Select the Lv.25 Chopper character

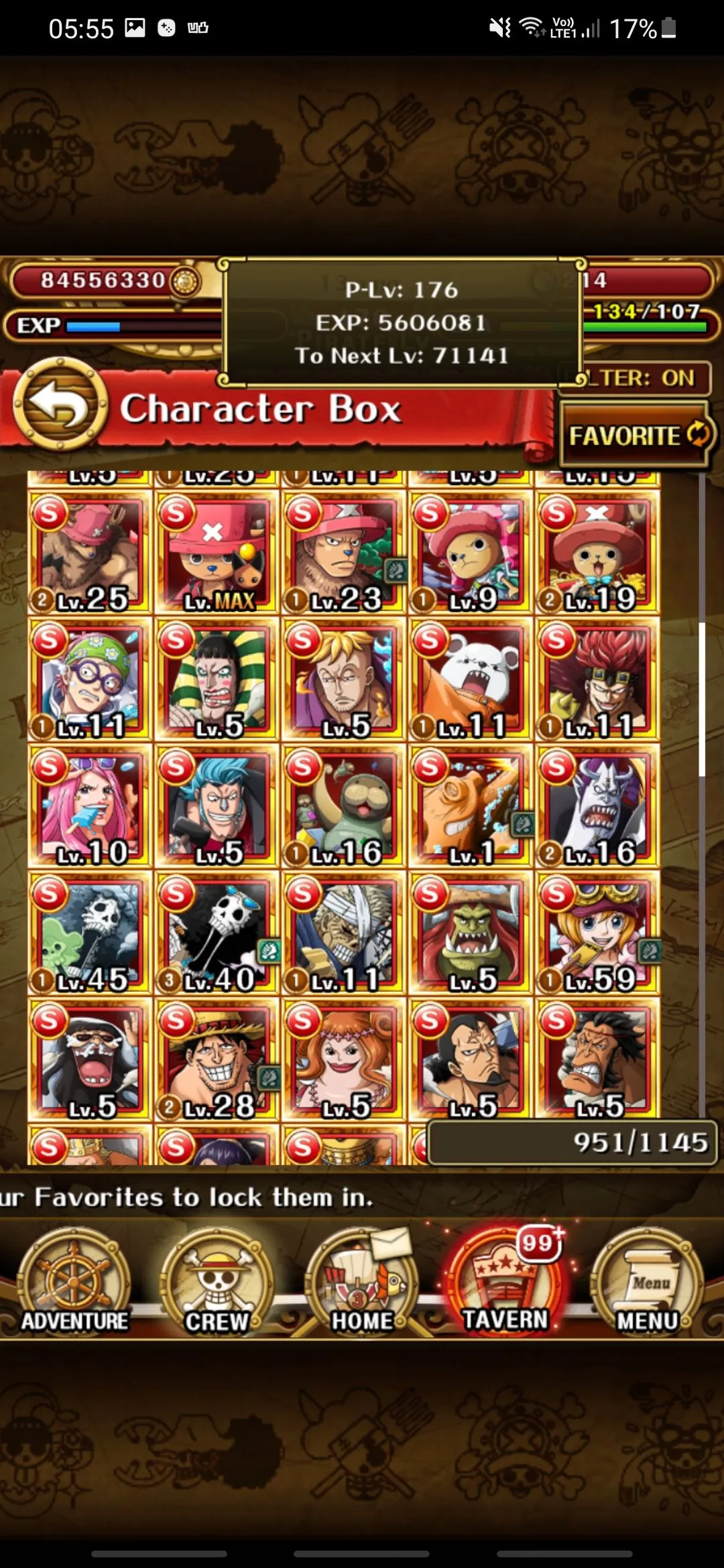[x=90, y=552]
